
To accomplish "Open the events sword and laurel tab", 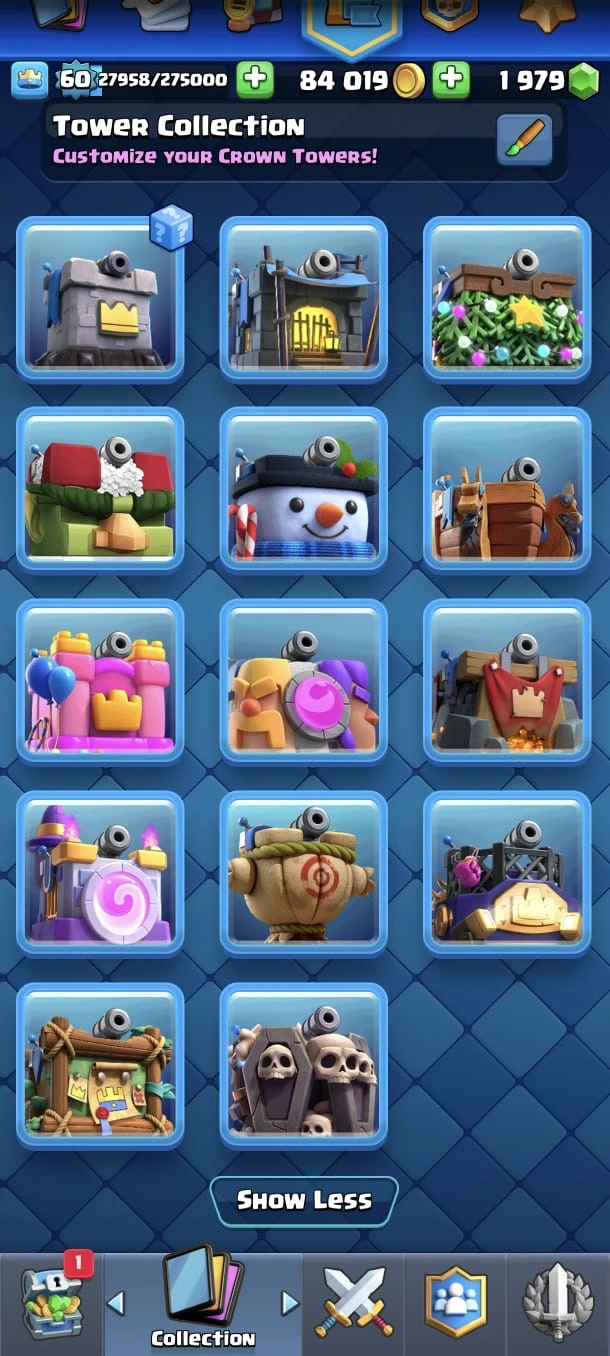I will pos(558,1302).
